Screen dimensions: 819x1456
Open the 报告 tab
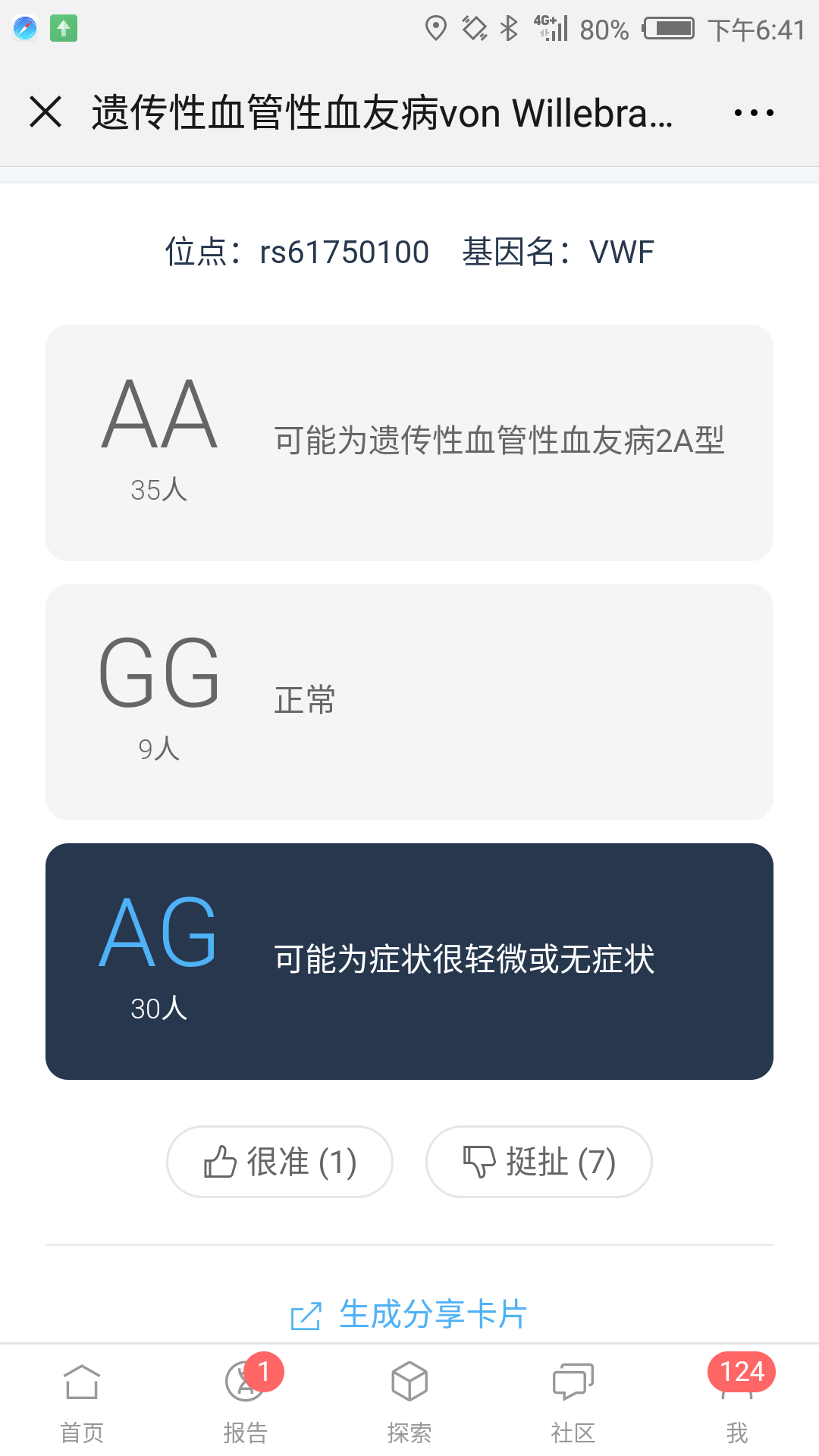pyautogui.click(x=246, y=1401)
